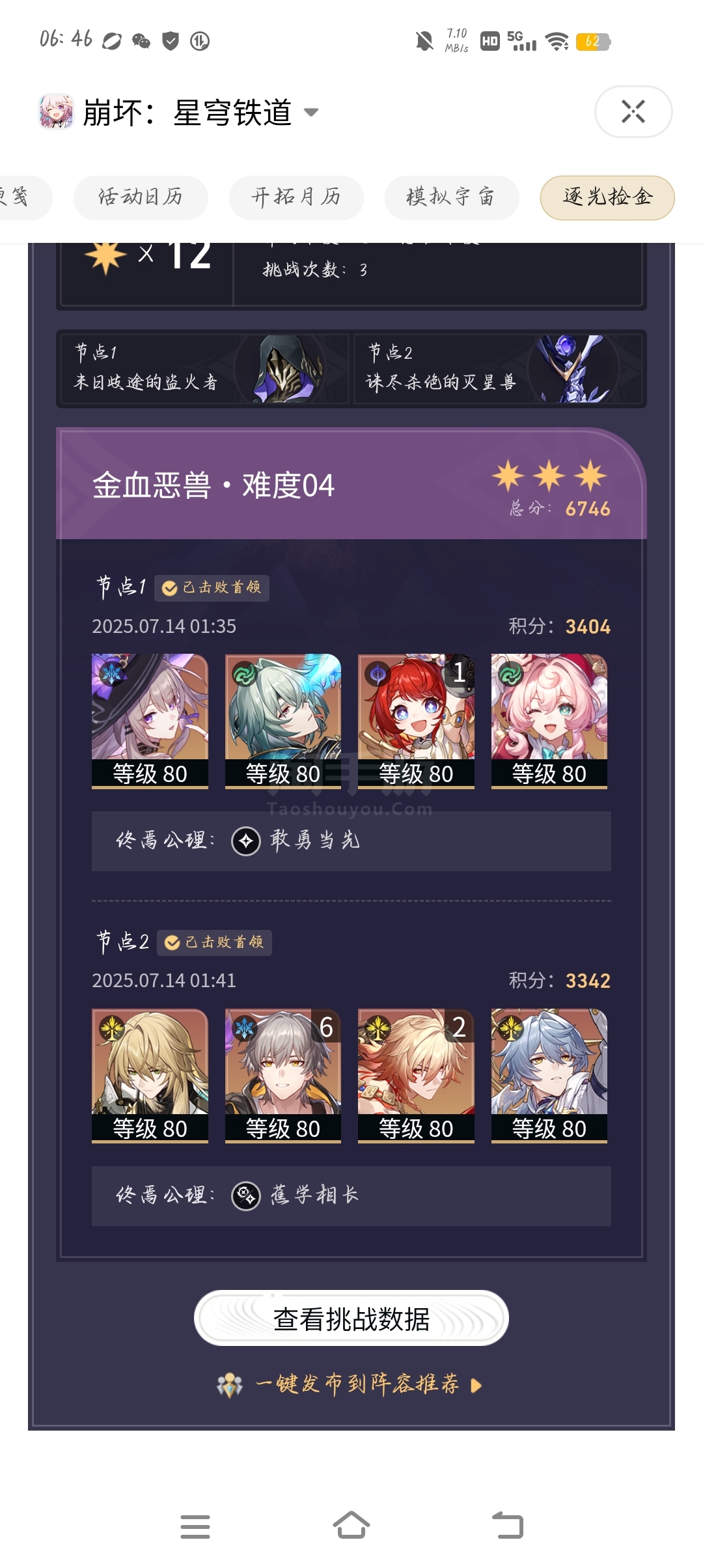Switch to the 模拟宇宙 tab
Image resolution: width=703 pixels, height=1568 pixels.
[451, 197]
